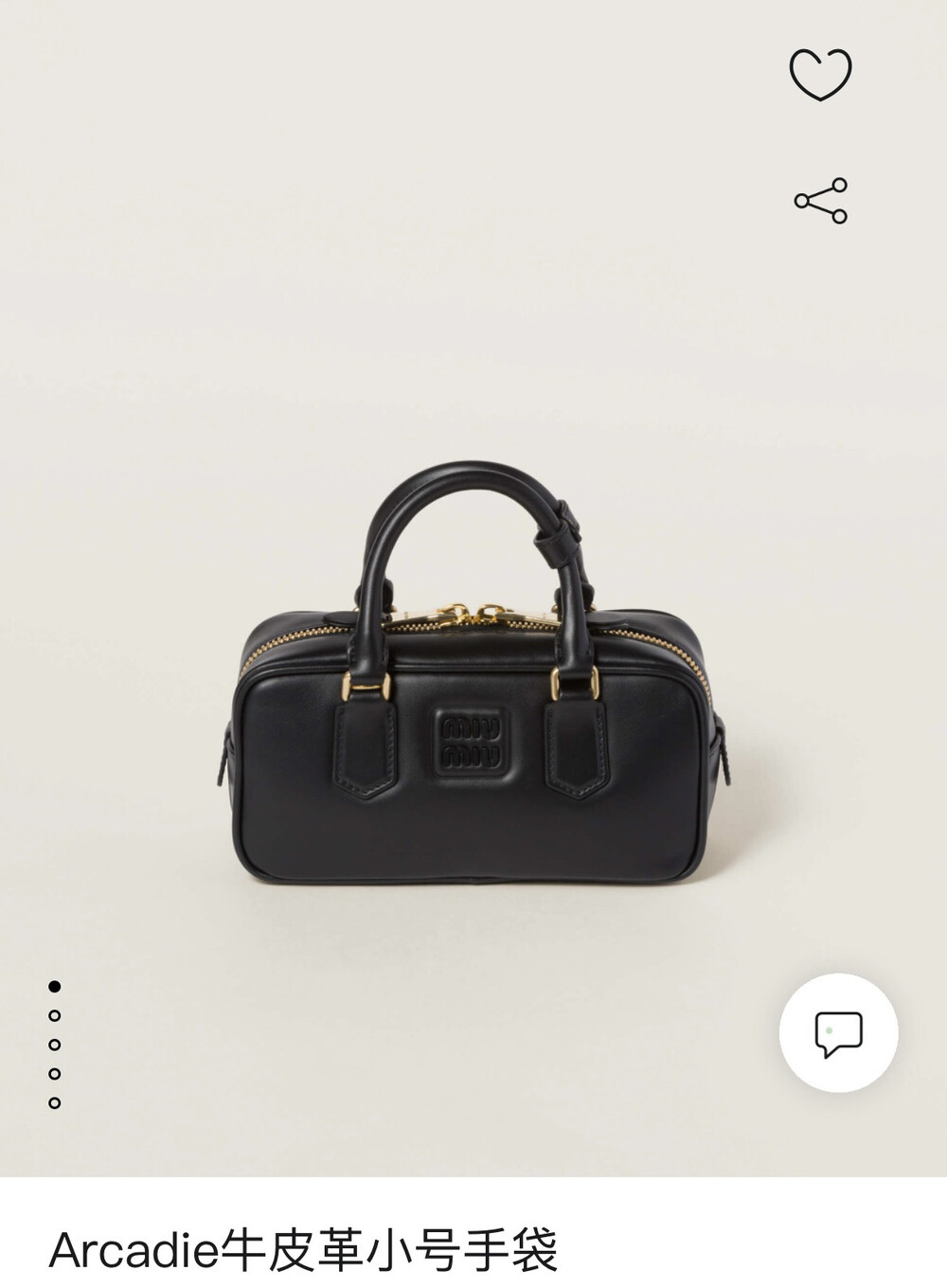Image resolution: width=947 pixels, height=1288 pixels.
Task: Jump to the second image dot
Action: pos(55,1015)
